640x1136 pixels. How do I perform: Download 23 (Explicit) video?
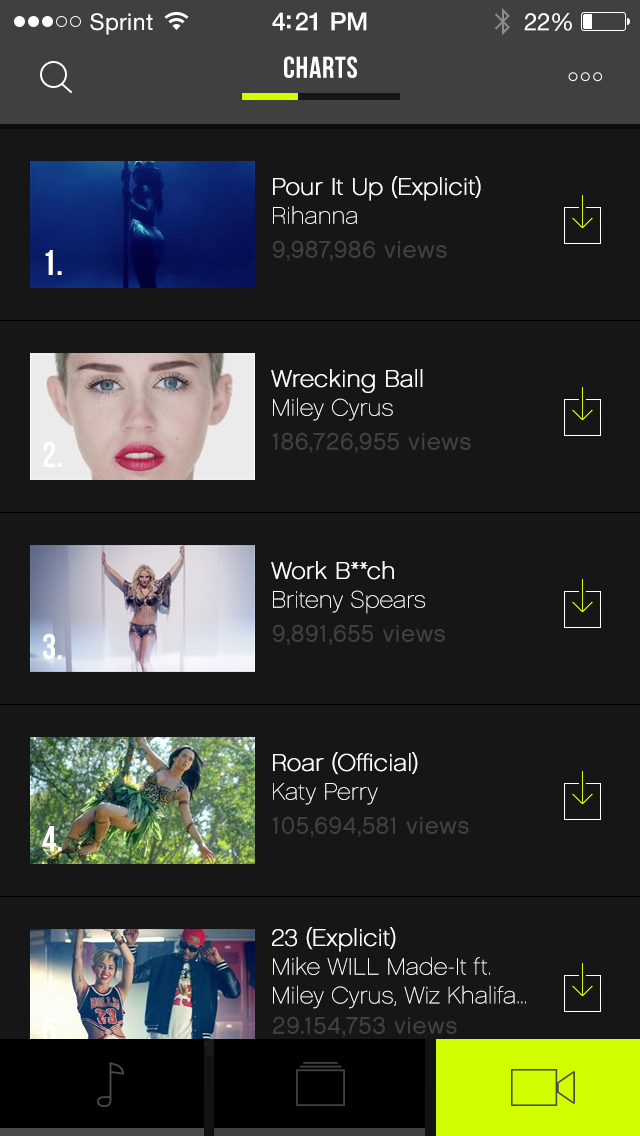click(582, 987)
